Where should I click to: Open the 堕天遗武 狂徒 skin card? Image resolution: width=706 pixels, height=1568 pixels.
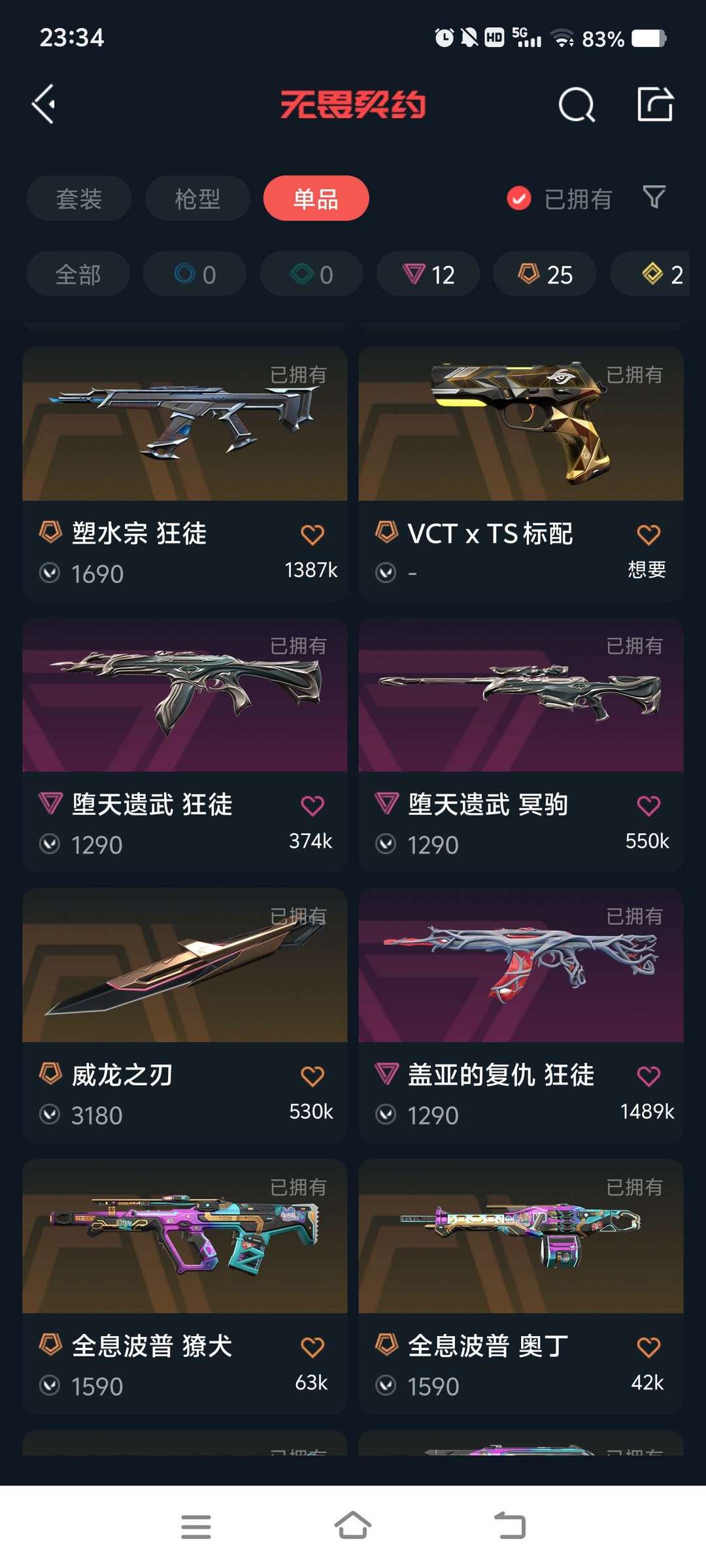pos(185,745)
